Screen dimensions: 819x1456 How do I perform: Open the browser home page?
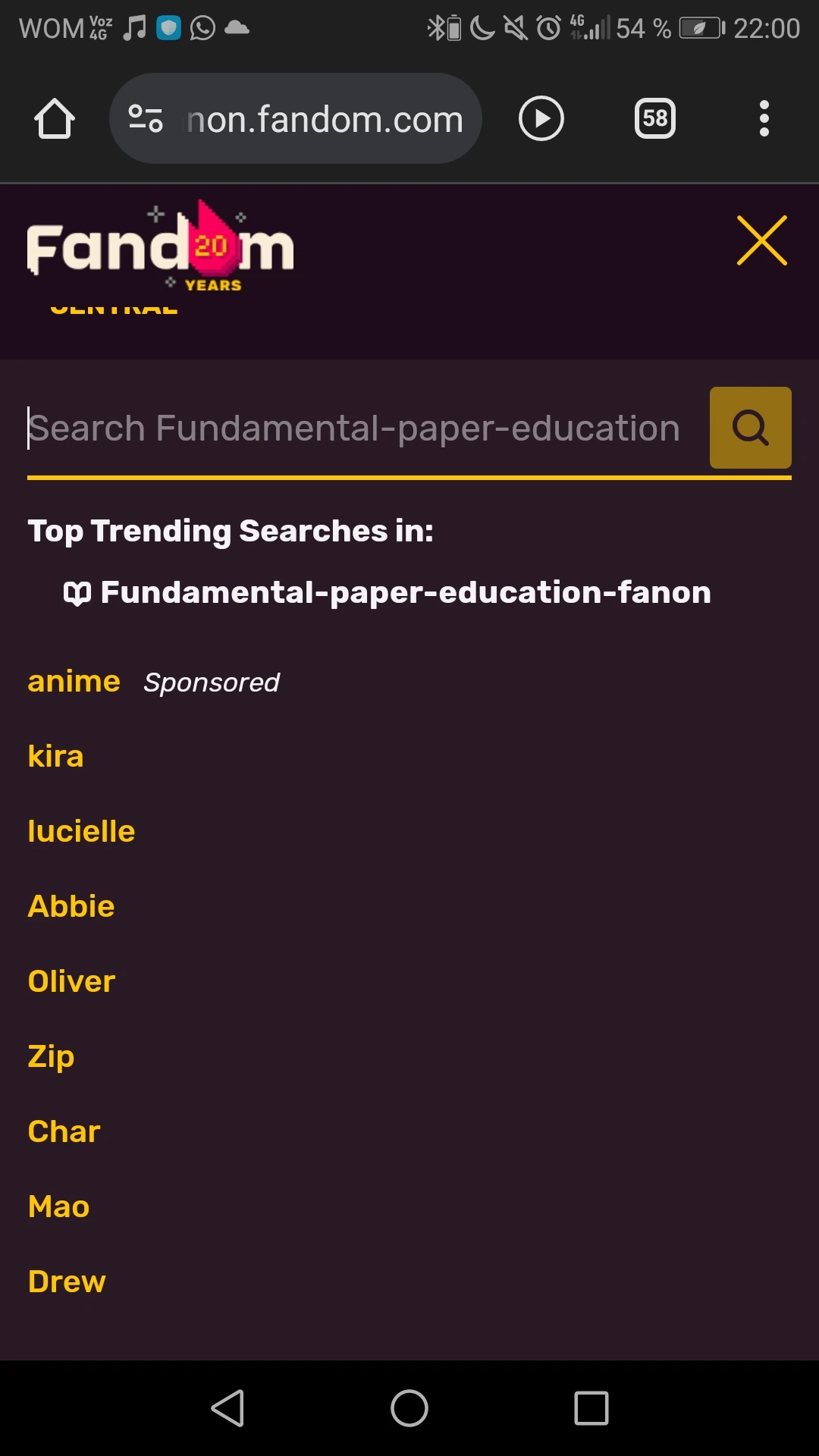[55, 119]
